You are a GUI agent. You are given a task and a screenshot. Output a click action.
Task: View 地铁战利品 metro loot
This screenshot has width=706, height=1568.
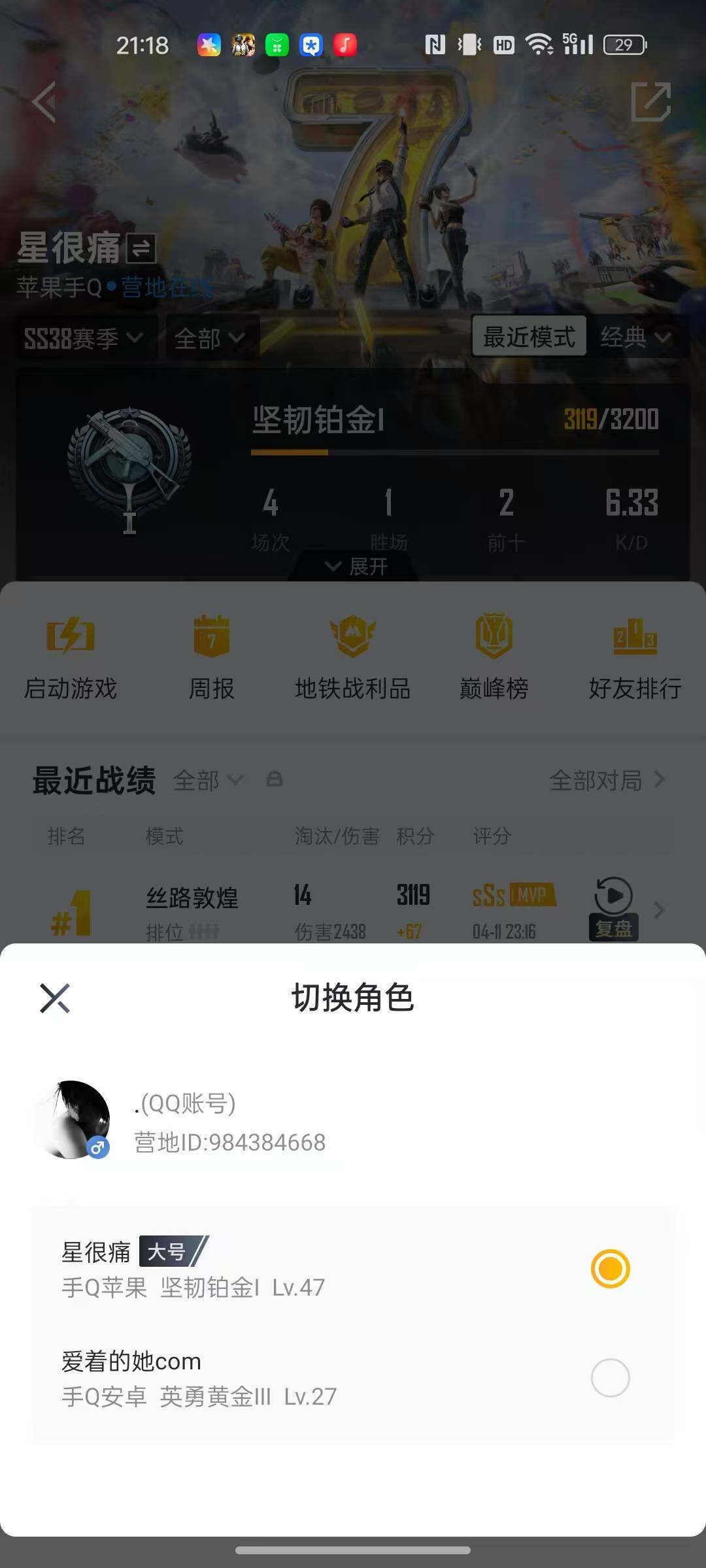(x=352, y=657)
